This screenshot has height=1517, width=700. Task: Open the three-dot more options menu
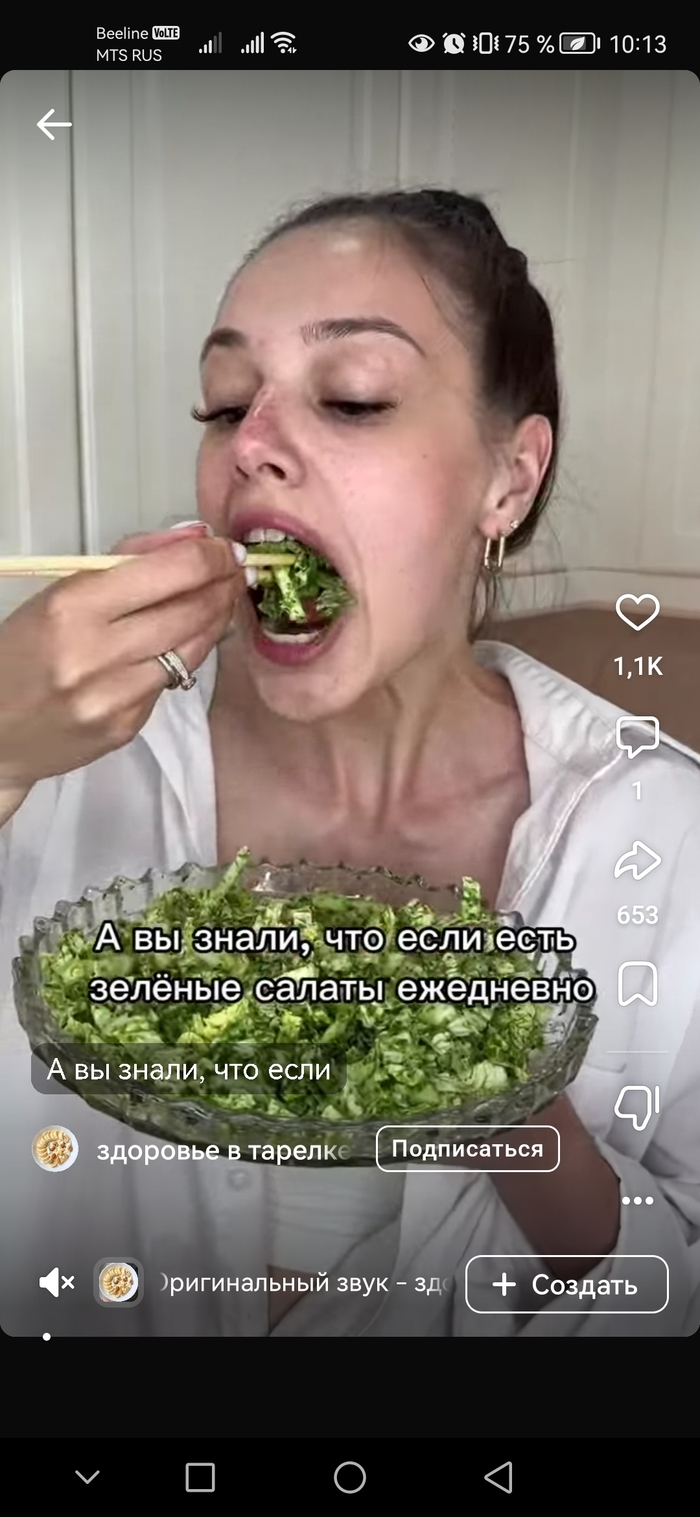tap(637, 1201)
